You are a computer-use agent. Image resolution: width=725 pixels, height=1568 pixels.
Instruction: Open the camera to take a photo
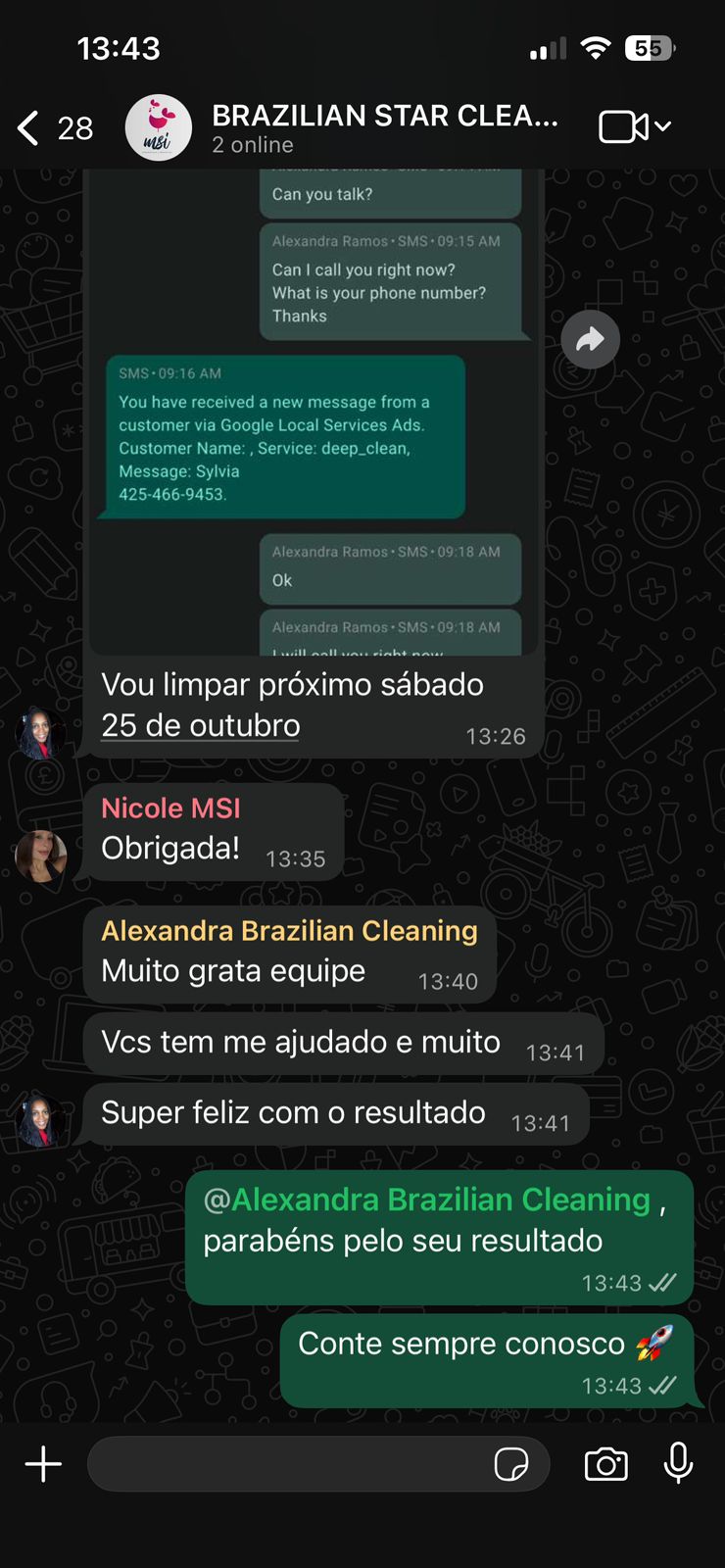(605, 1464)
